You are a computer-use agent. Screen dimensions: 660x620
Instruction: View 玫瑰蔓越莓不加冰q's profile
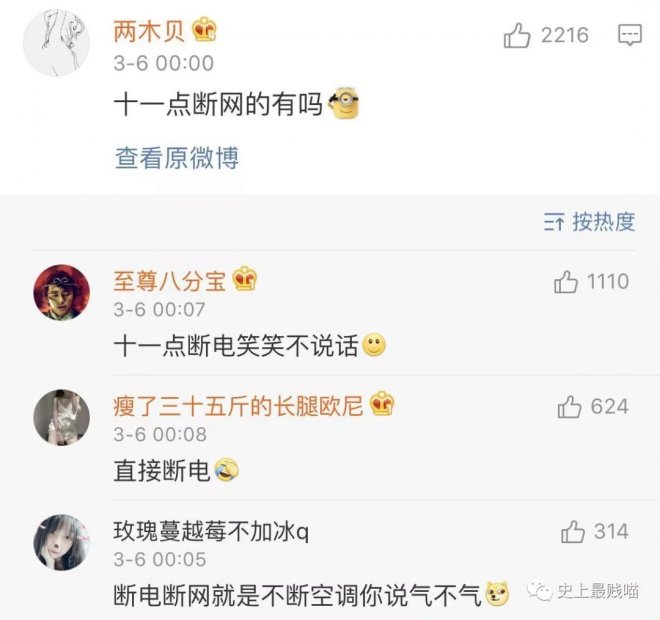(x=62, y=541)
